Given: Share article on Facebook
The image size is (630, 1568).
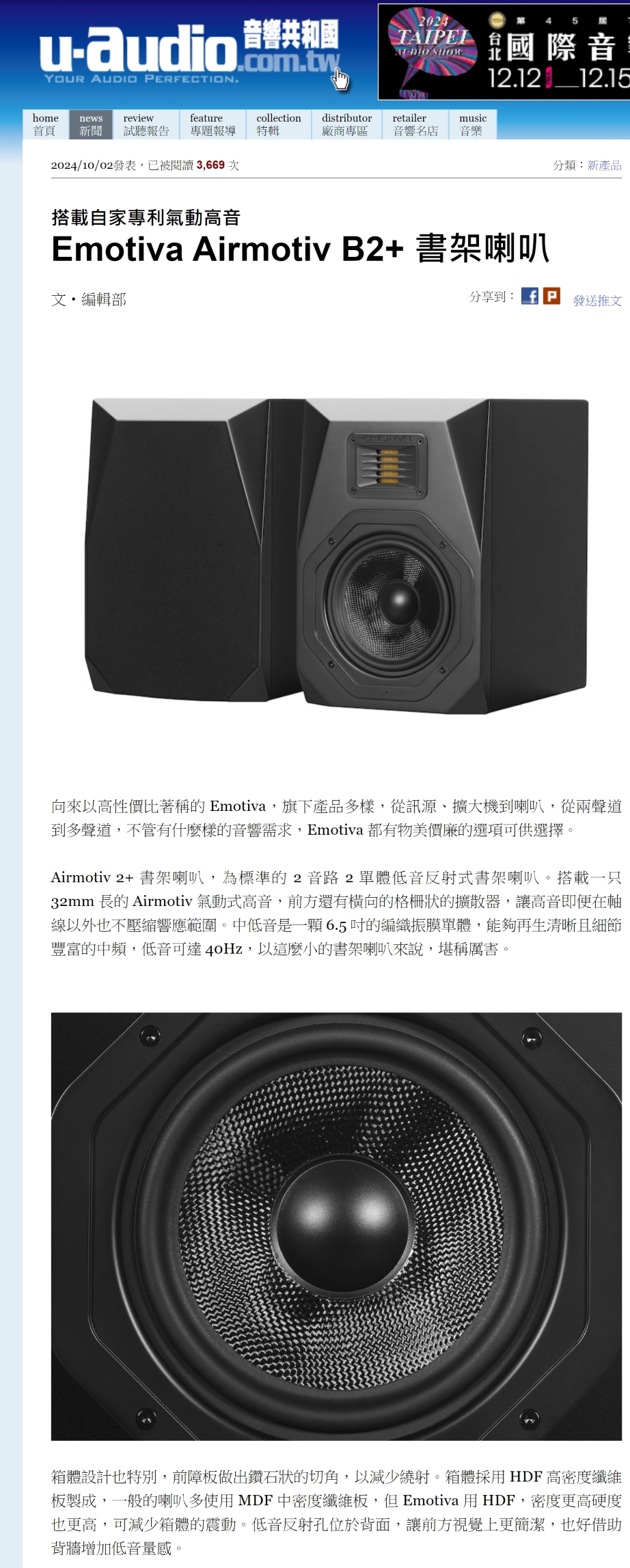Looking at the screenshot, I should (530, 297).
